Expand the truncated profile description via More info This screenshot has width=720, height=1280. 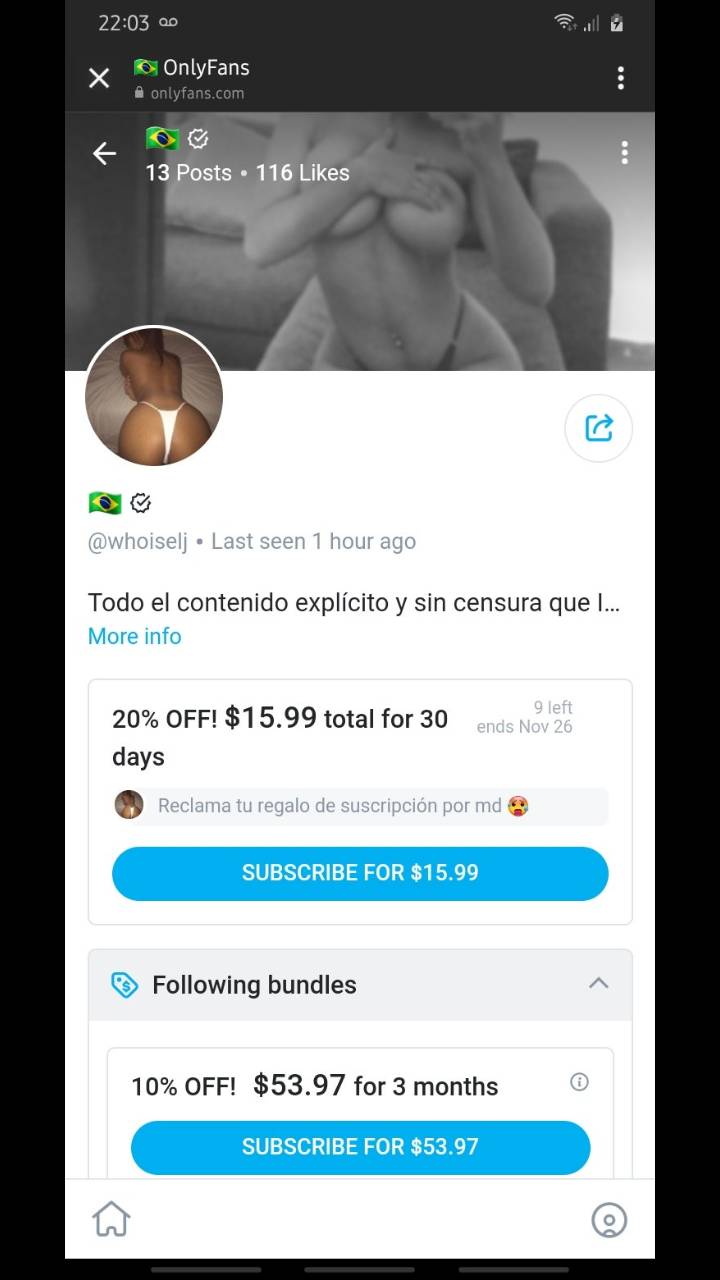click(x=134, y=636)
